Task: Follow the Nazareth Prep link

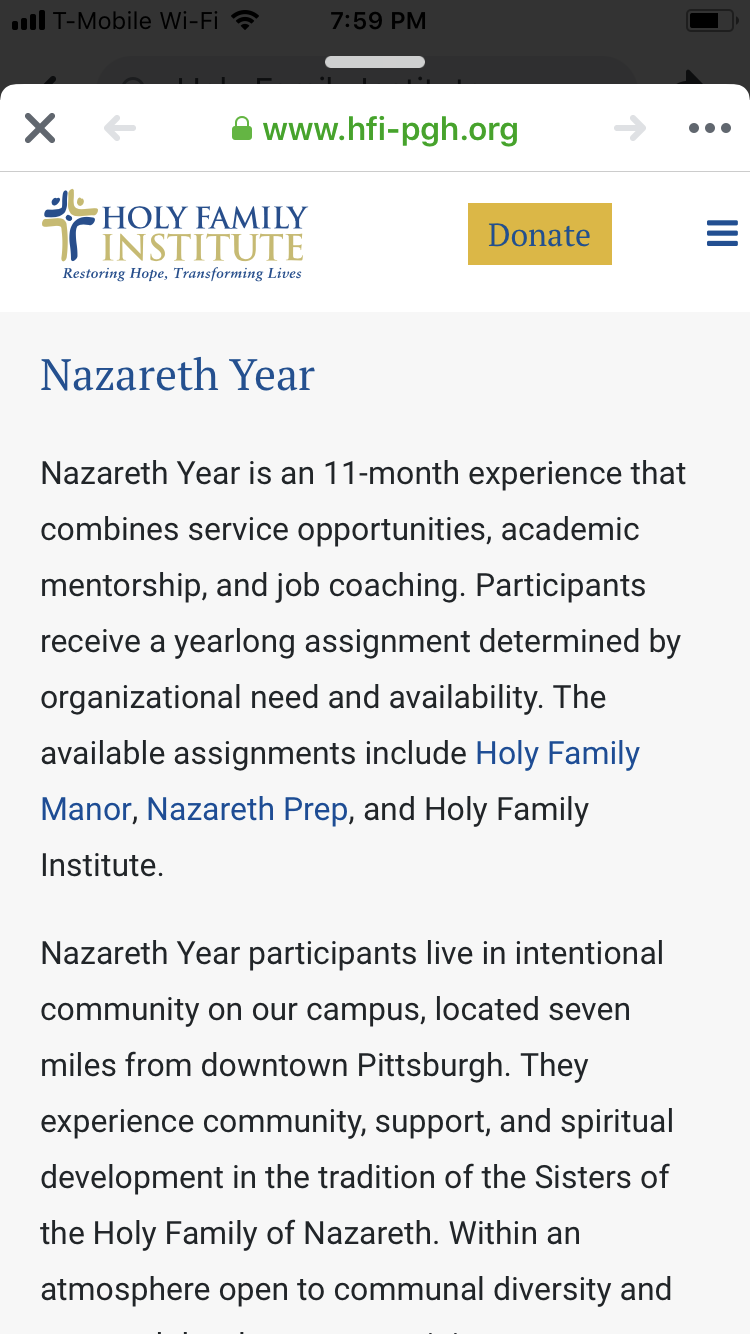Action: 247,809
